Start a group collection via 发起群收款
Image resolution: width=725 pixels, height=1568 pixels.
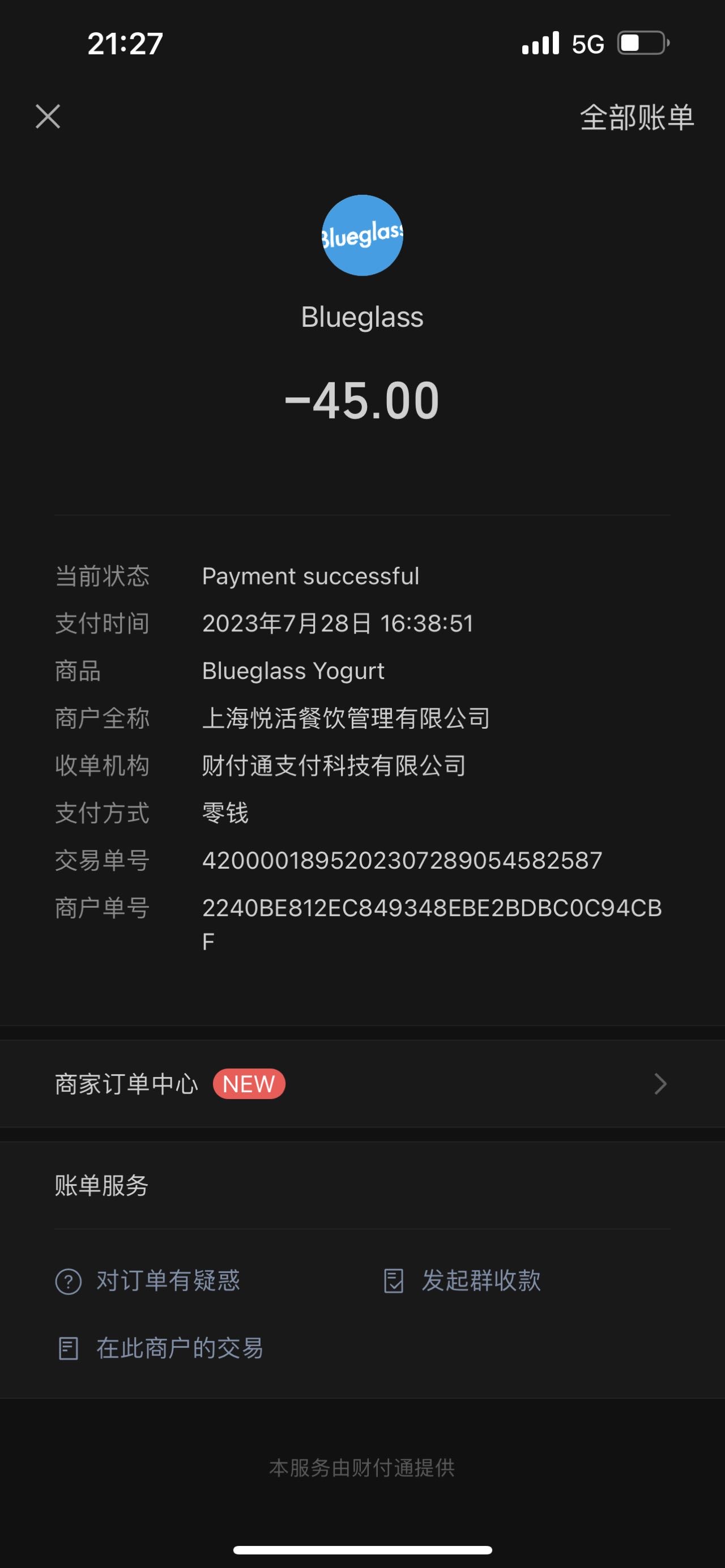tap(463, 1281)
